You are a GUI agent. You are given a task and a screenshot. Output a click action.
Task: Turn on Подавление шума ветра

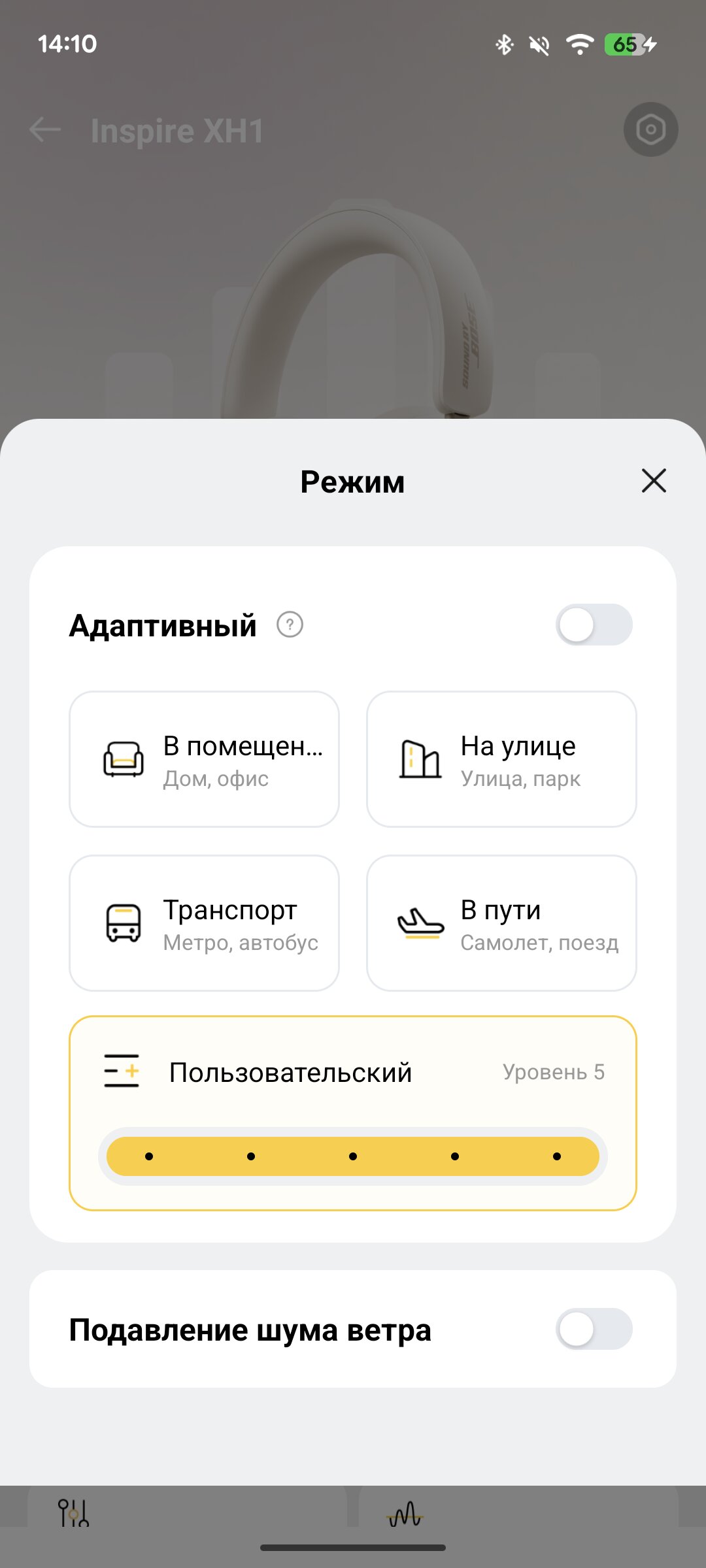tap(594, 1329)
